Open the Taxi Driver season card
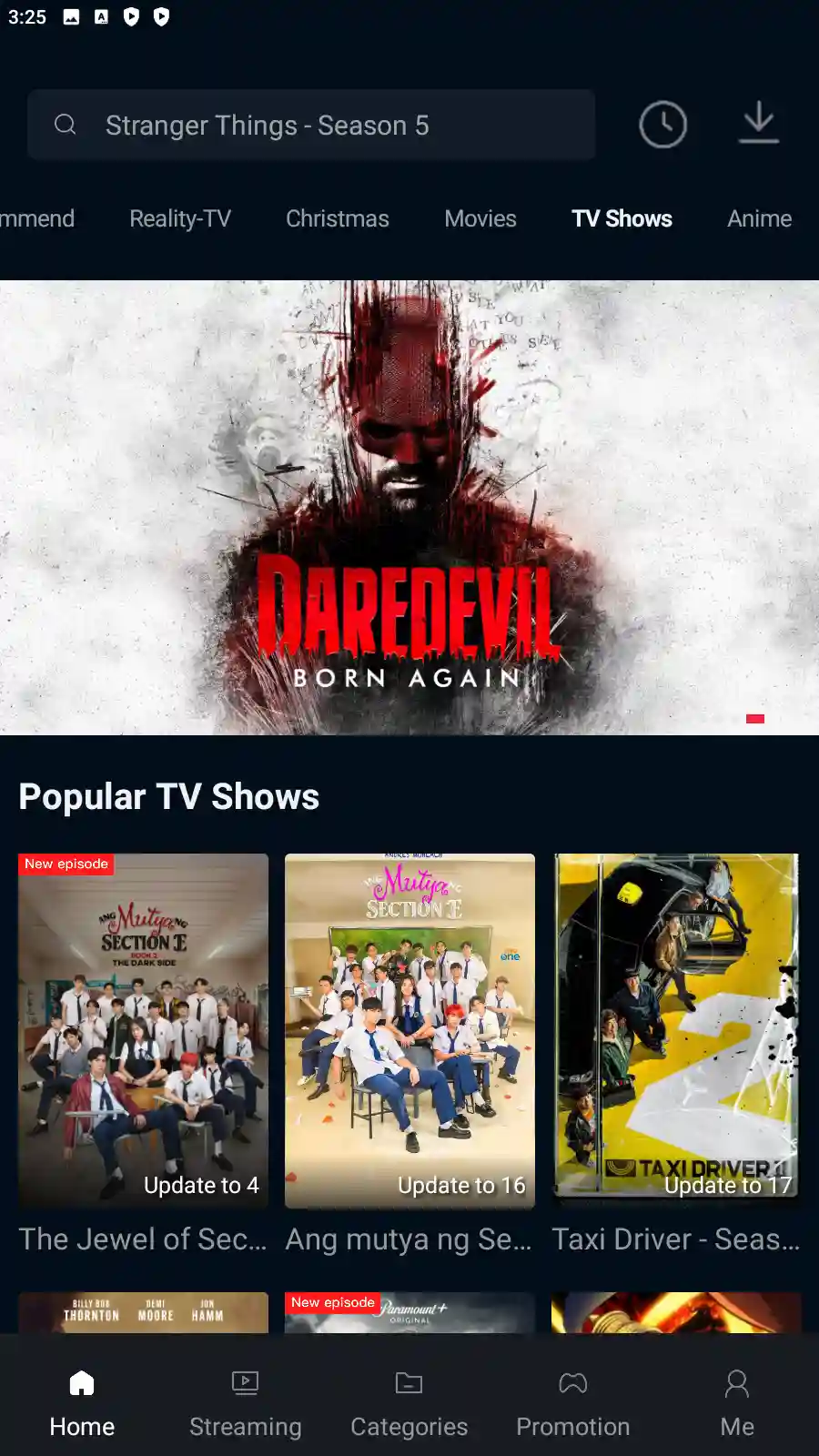The image size is (819, 1456). point(676,1031)
